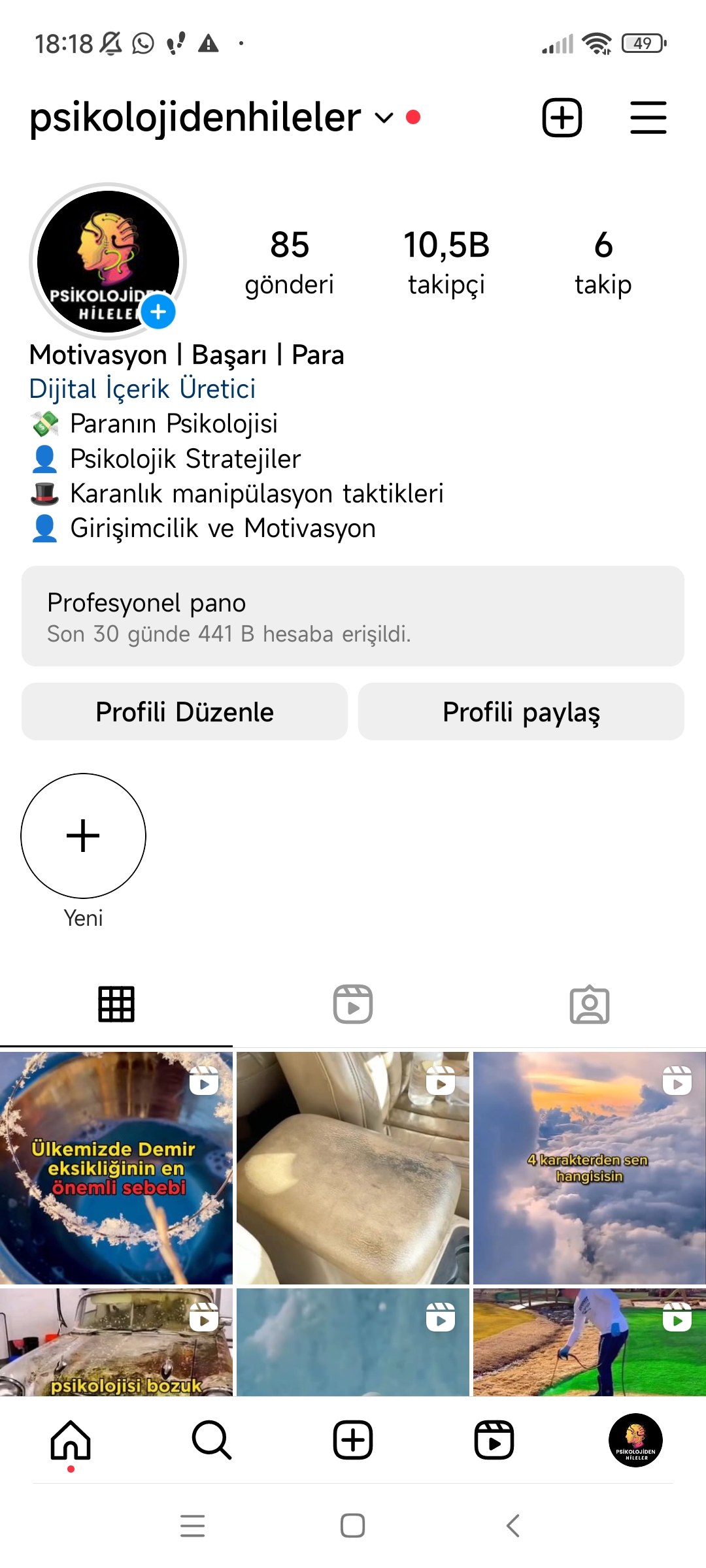This screenshot has height=1568, width=706.
Task: Tap Profili Düzenle button
Action: [184, 711]
